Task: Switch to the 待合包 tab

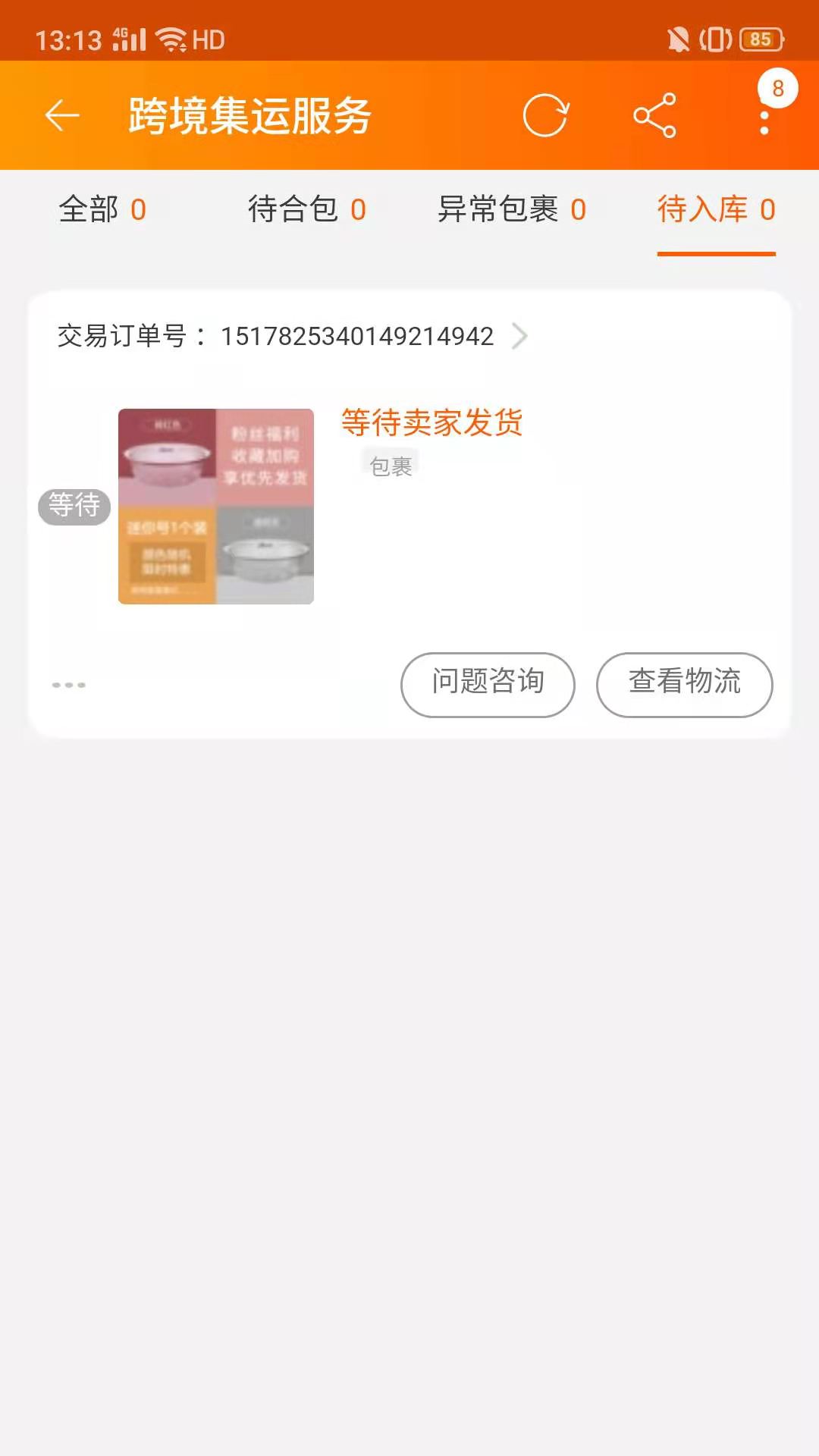Action: [x=307, y=209]
